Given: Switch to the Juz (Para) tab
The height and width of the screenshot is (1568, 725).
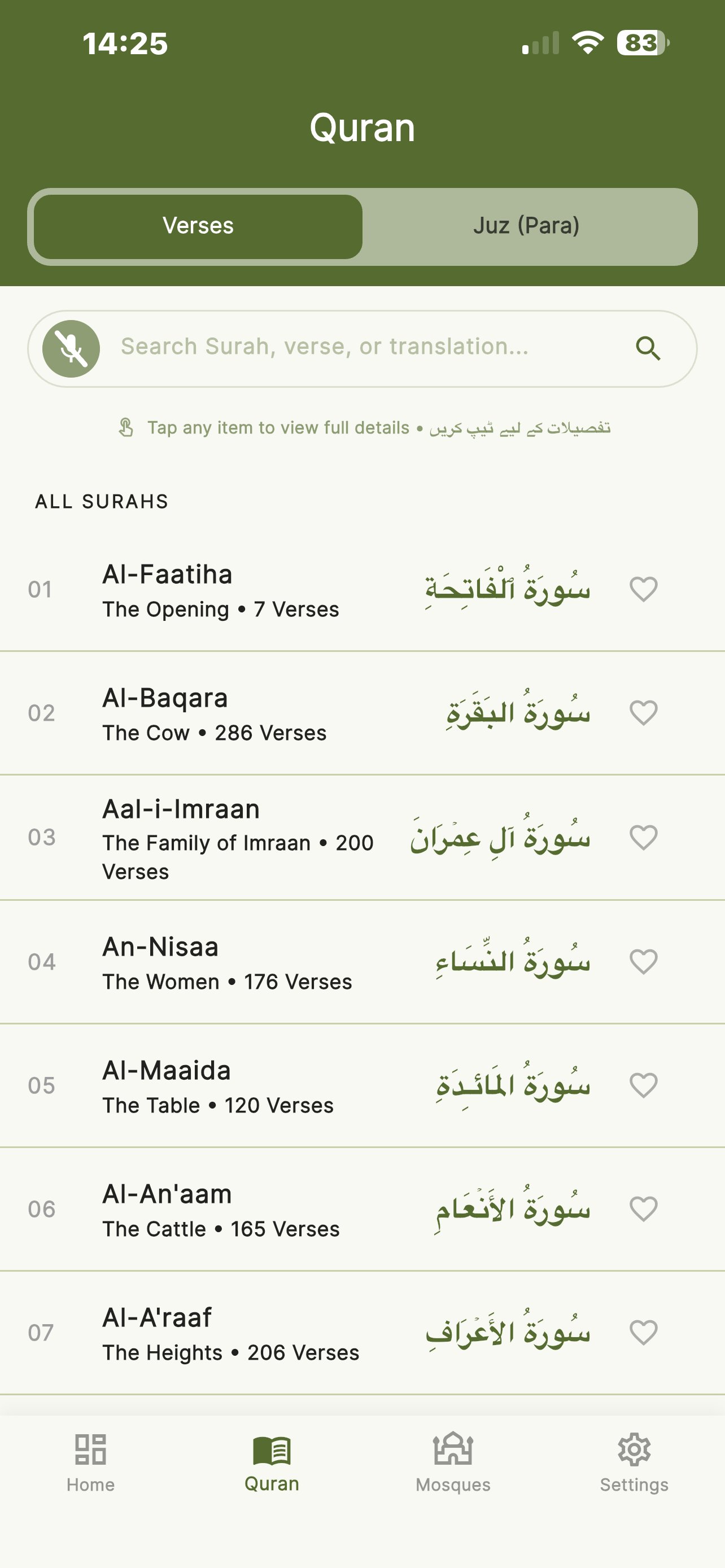Looking at the screenshot, I should 527,226.
